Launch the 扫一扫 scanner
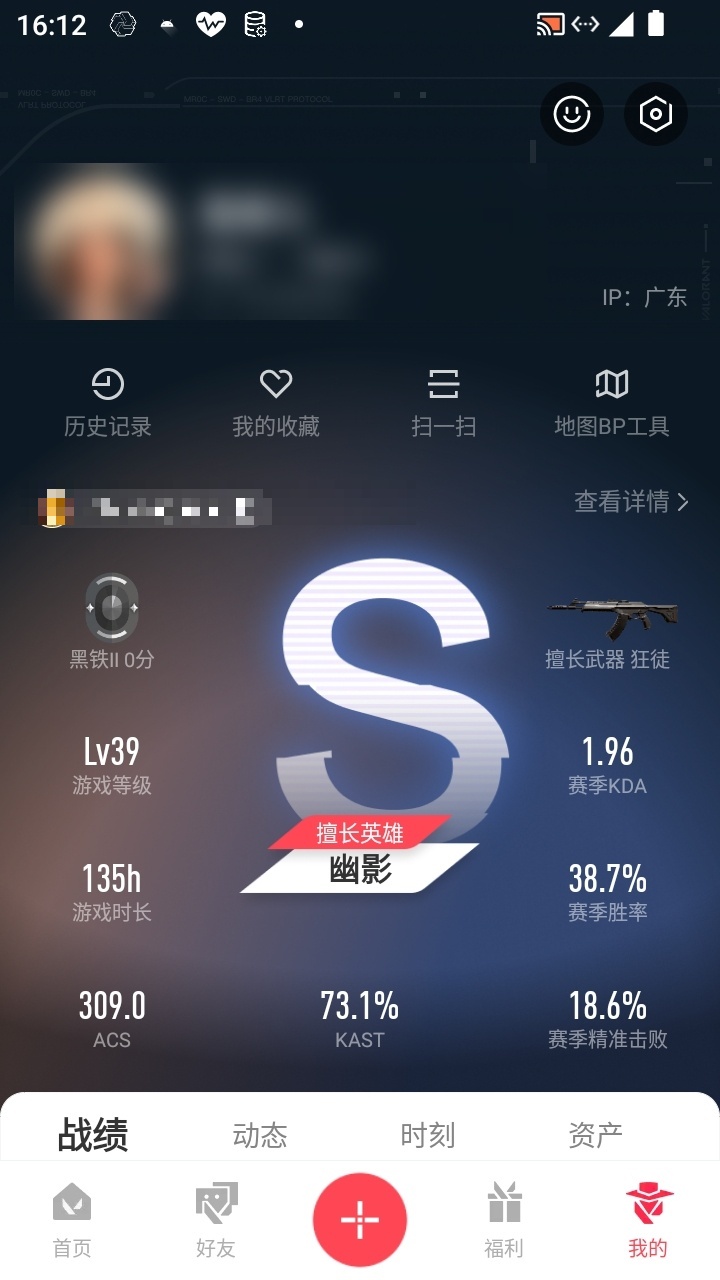 [x=444, y=403]
